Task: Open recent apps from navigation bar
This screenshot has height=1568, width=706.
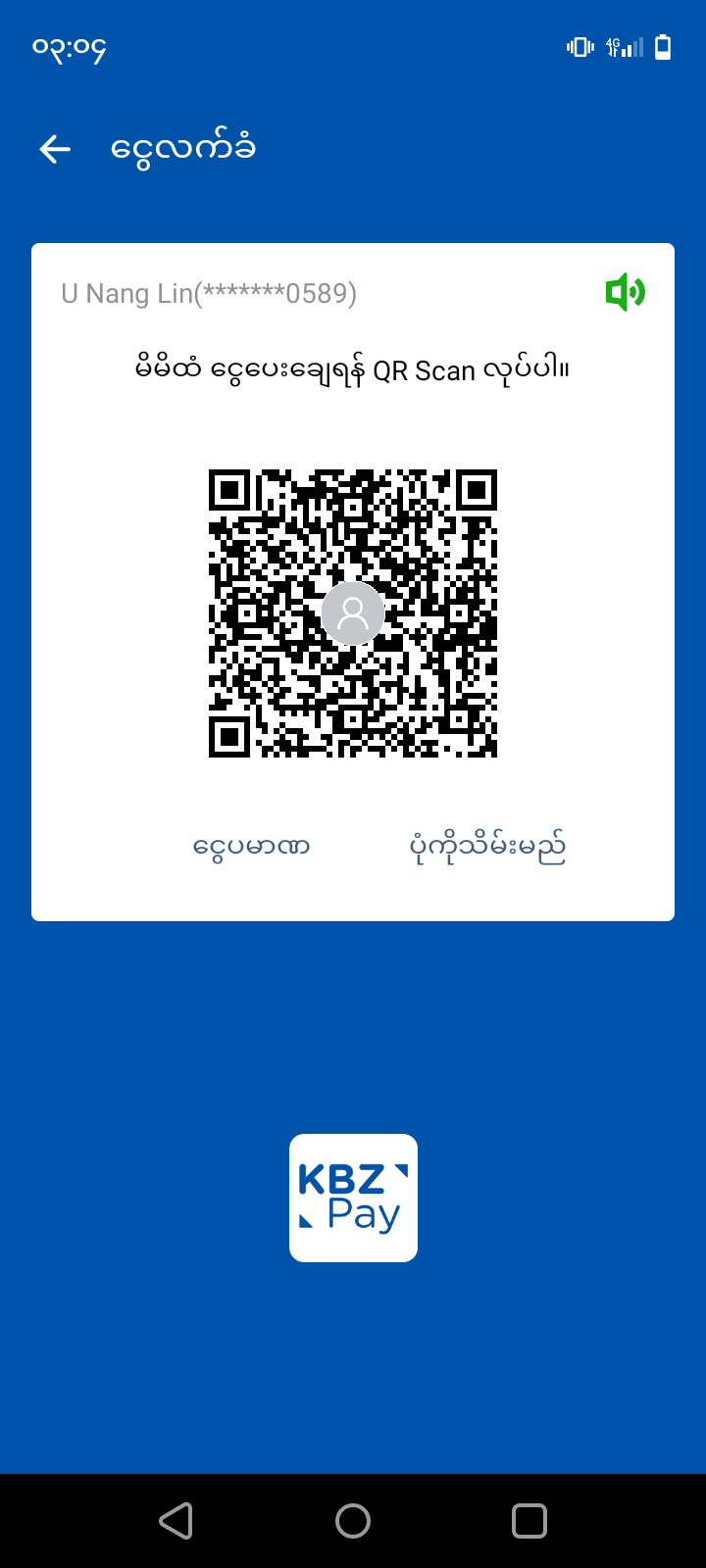Action: coord(529,1521)
